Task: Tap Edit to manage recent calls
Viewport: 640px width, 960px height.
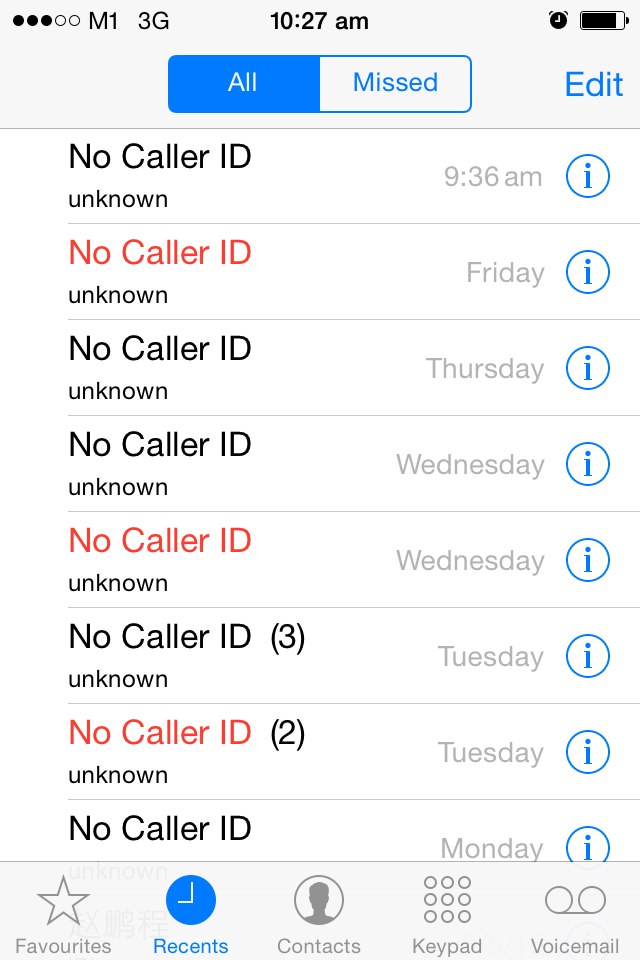Action: click(594, 84)
